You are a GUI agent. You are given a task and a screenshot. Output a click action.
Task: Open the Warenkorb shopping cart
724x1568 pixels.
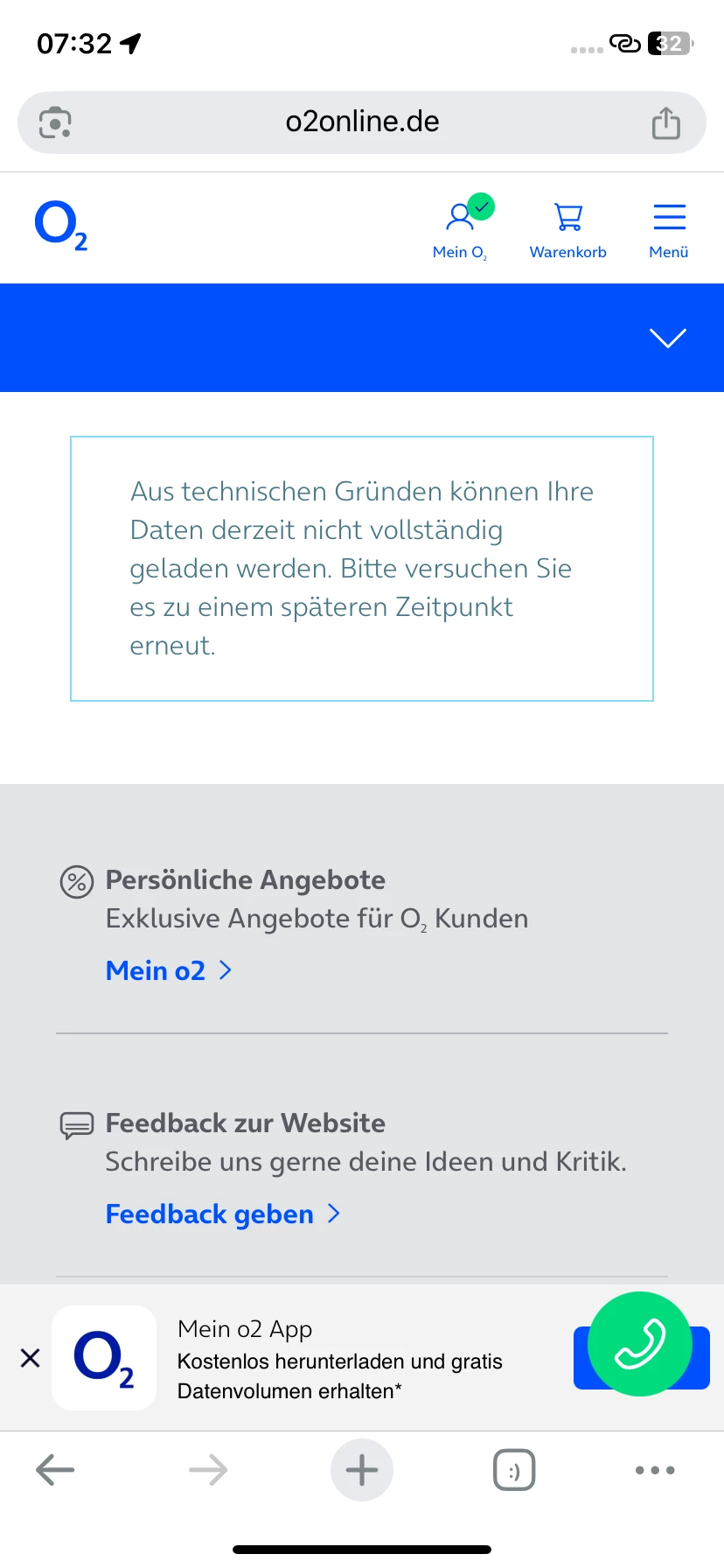pyautogui.click(x=567, y=227)
